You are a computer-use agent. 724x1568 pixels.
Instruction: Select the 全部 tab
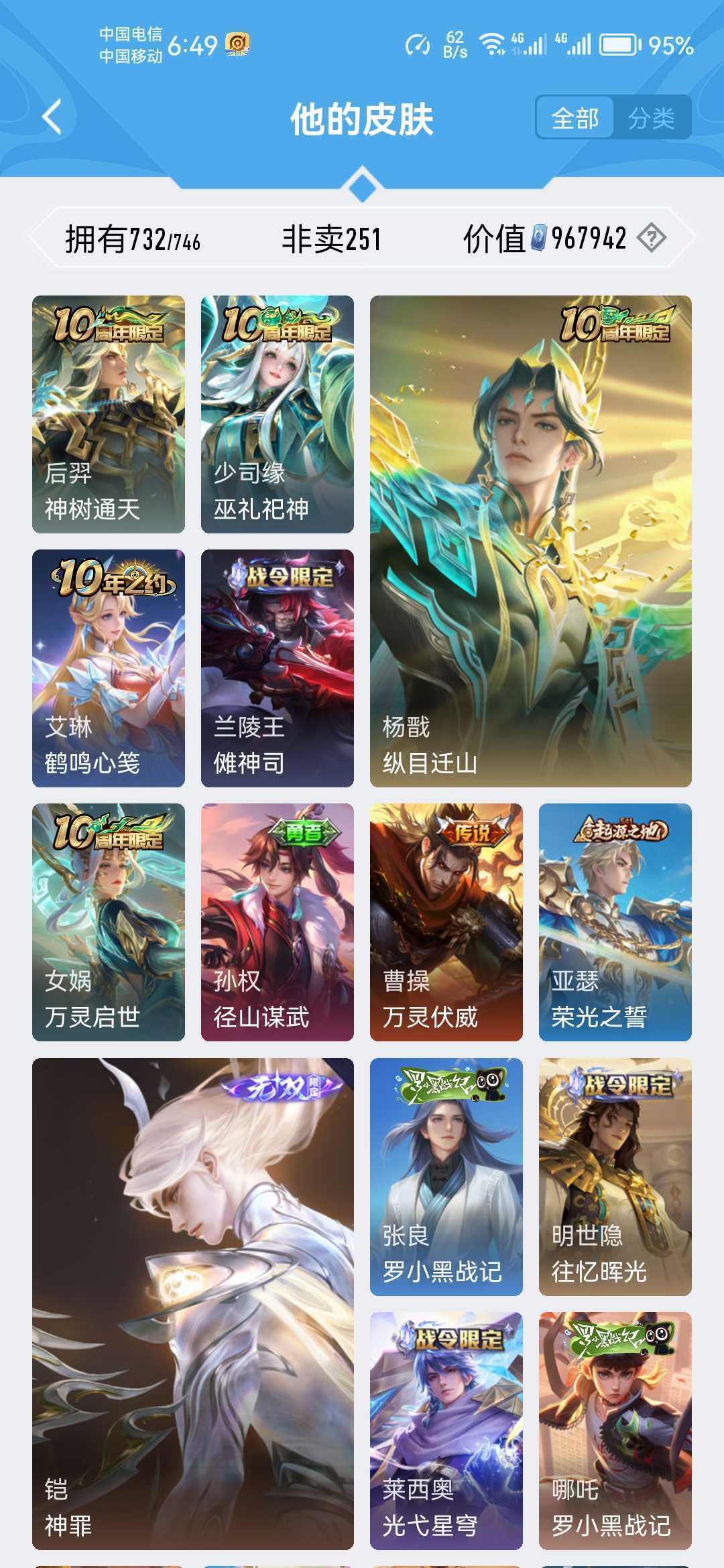click(x=575, y=119)
